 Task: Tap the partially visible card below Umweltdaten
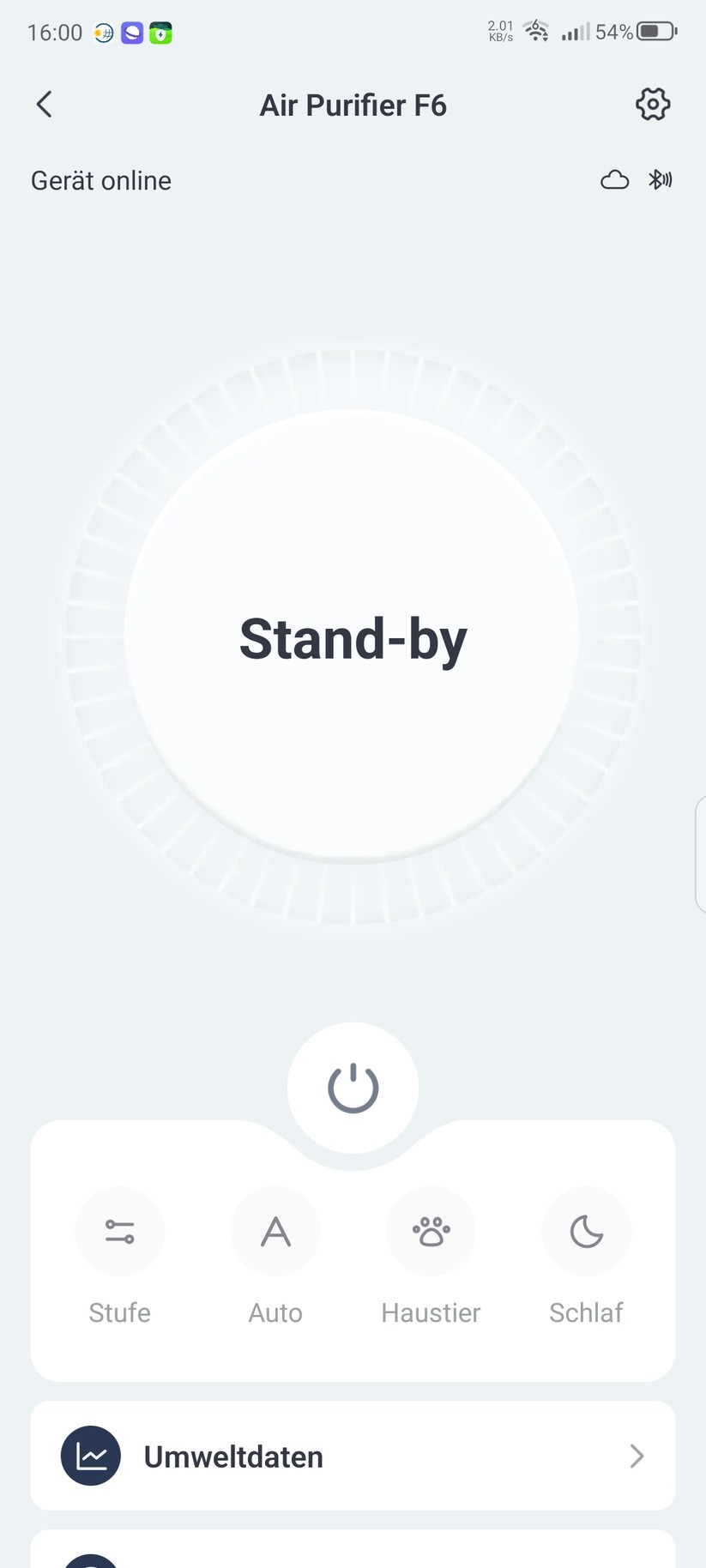[353, 1548]
